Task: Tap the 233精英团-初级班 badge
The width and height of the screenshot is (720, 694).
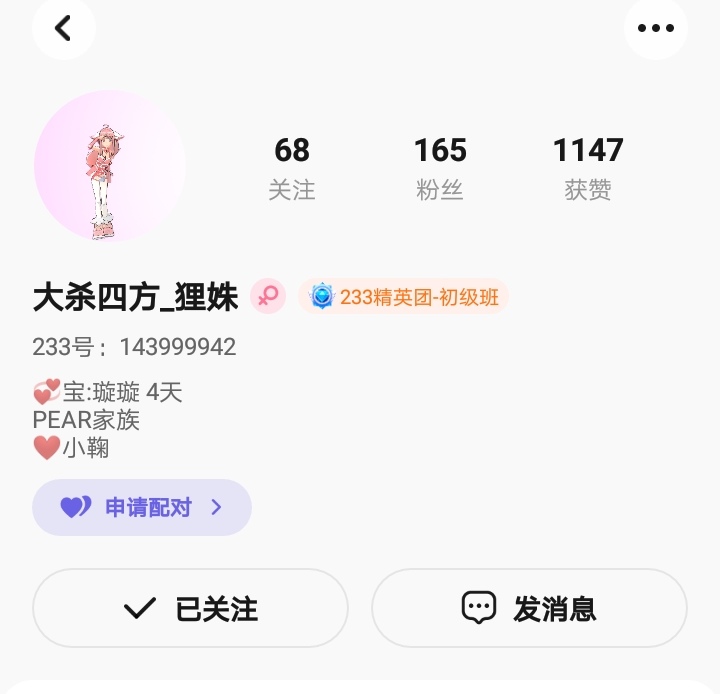Action: click(x=404, y=297)
